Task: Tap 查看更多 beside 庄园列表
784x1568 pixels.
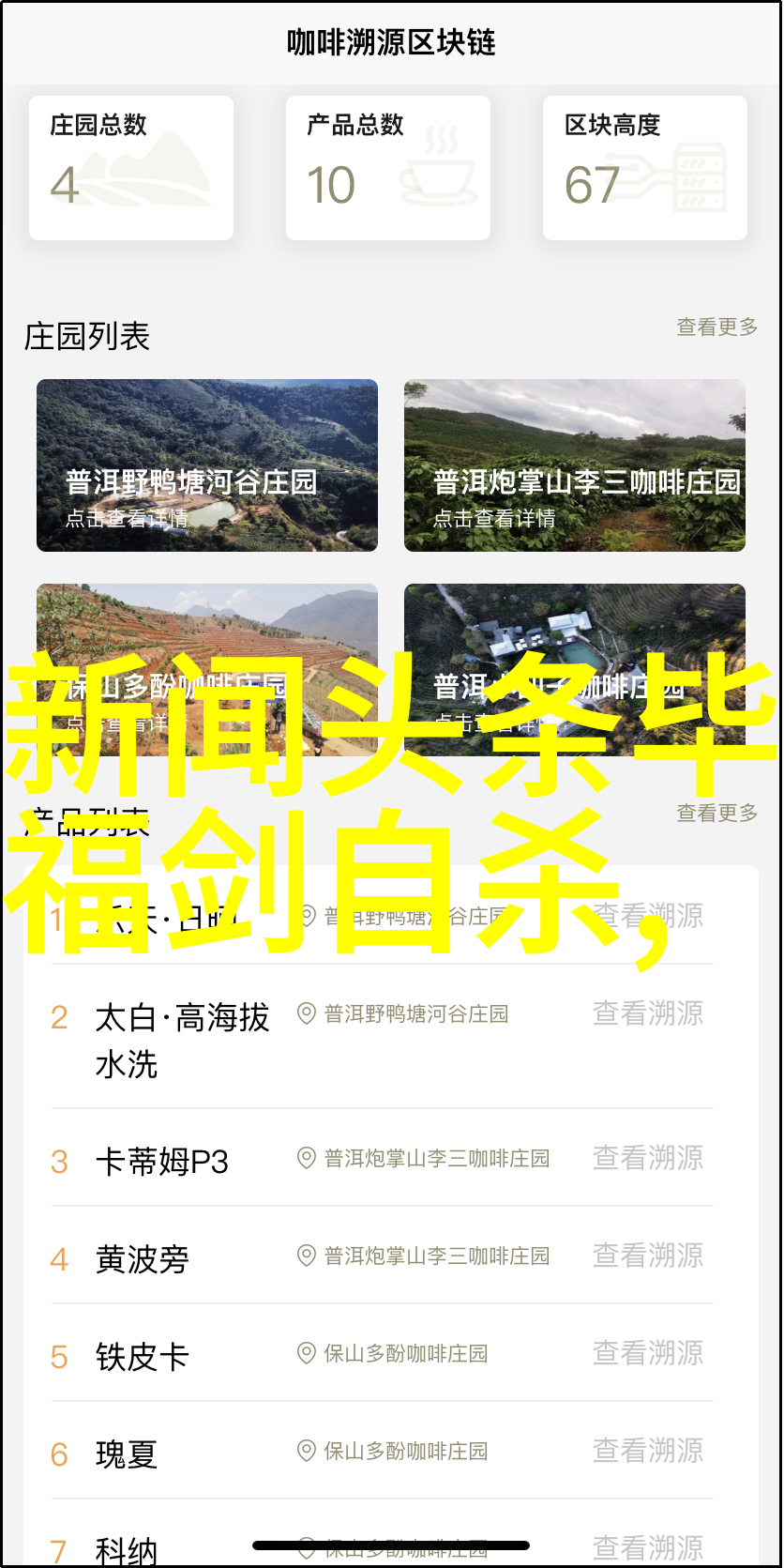Action: pos(716,327)
